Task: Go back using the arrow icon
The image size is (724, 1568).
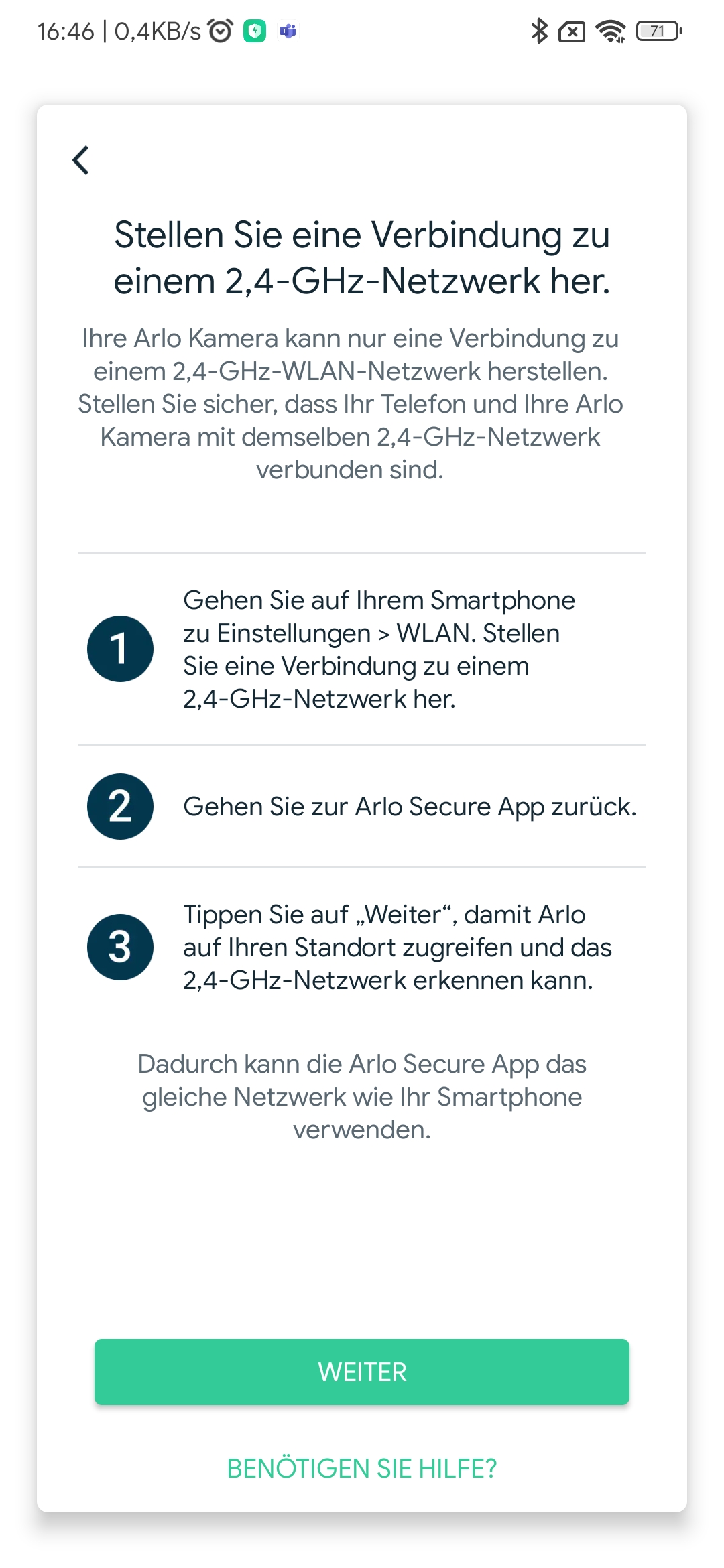Action: (80, 160)
